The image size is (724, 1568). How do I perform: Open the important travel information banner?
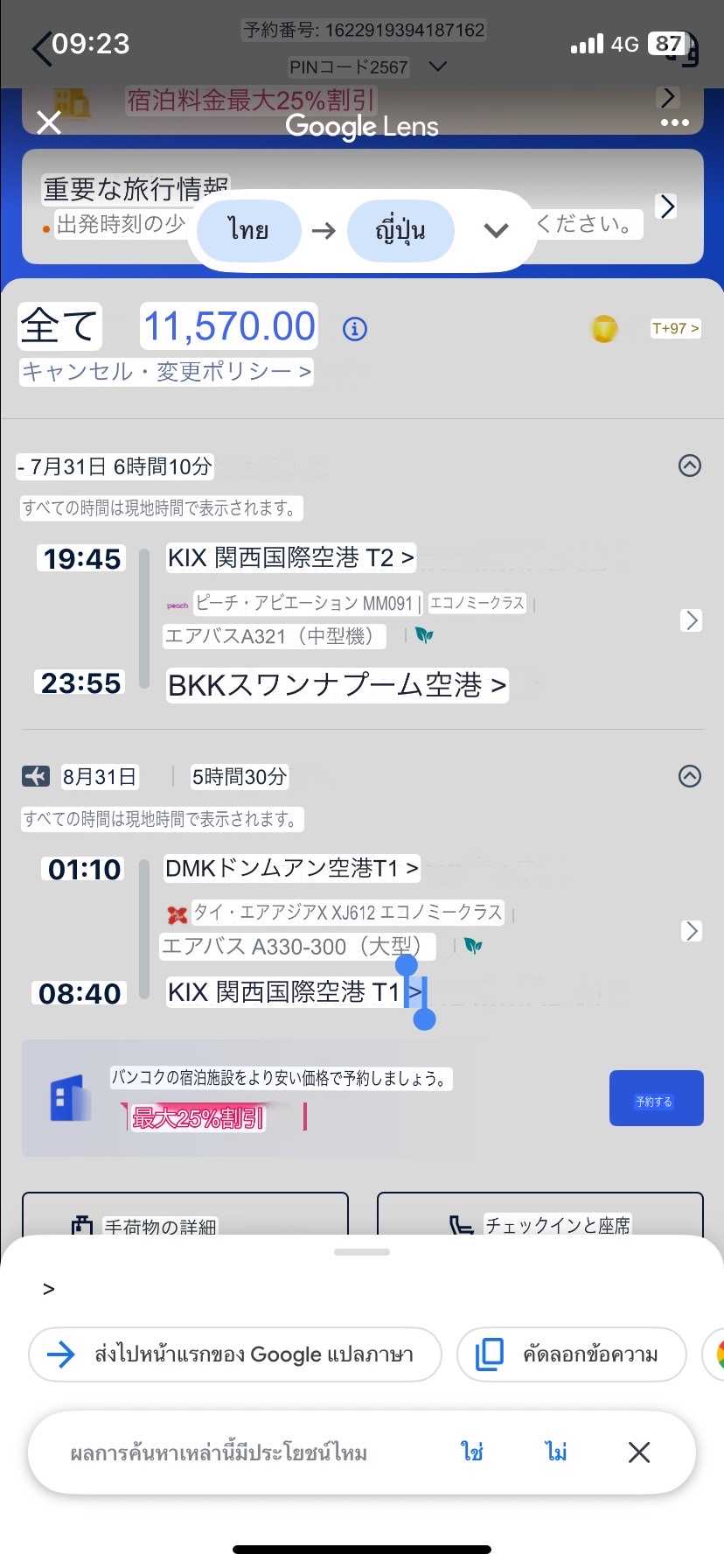click(667, 206)
